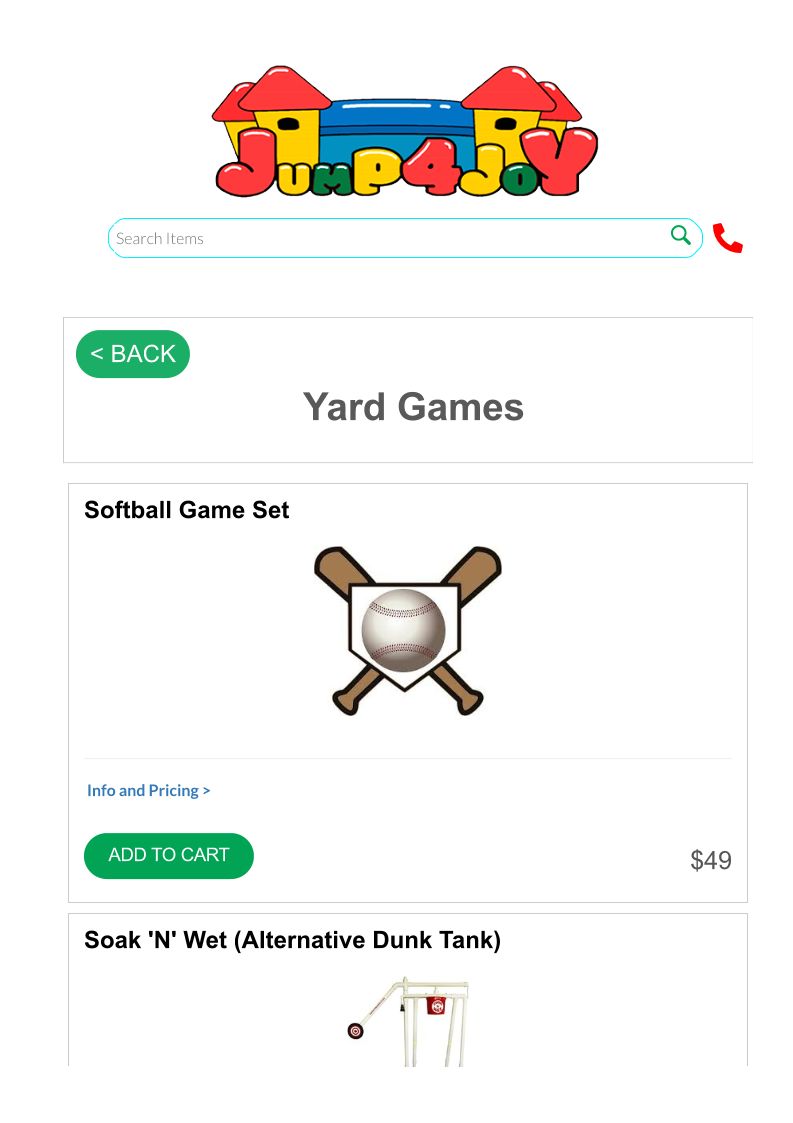The height and width of the screenshot is (1123, 793).
Task: Tap the Search Items field
Action: coord(380,238)
